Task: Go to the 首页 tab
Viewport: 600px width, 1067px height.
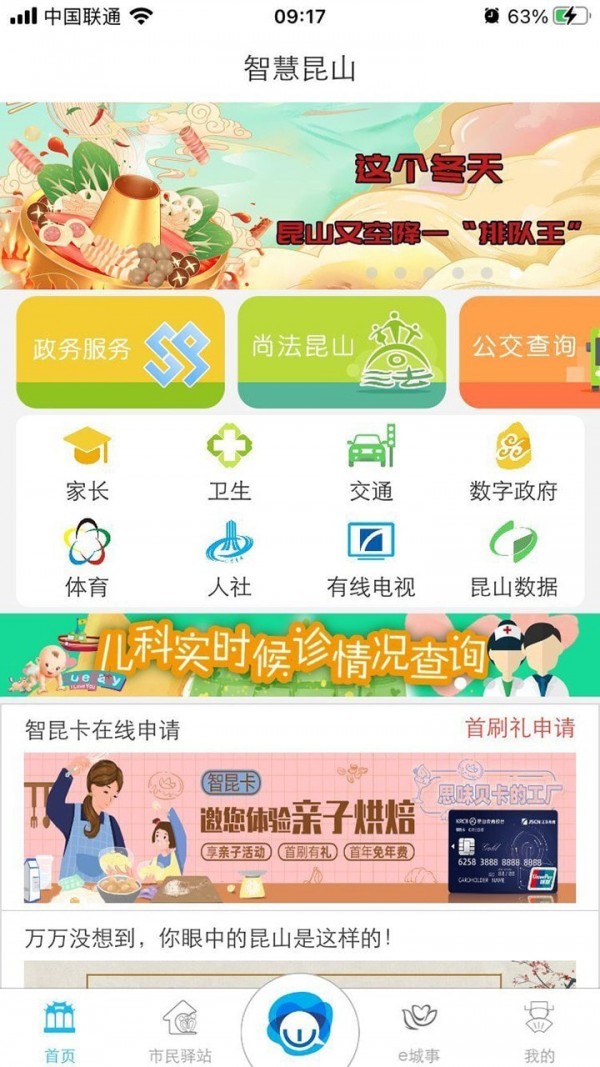Action: point(60,1032)
